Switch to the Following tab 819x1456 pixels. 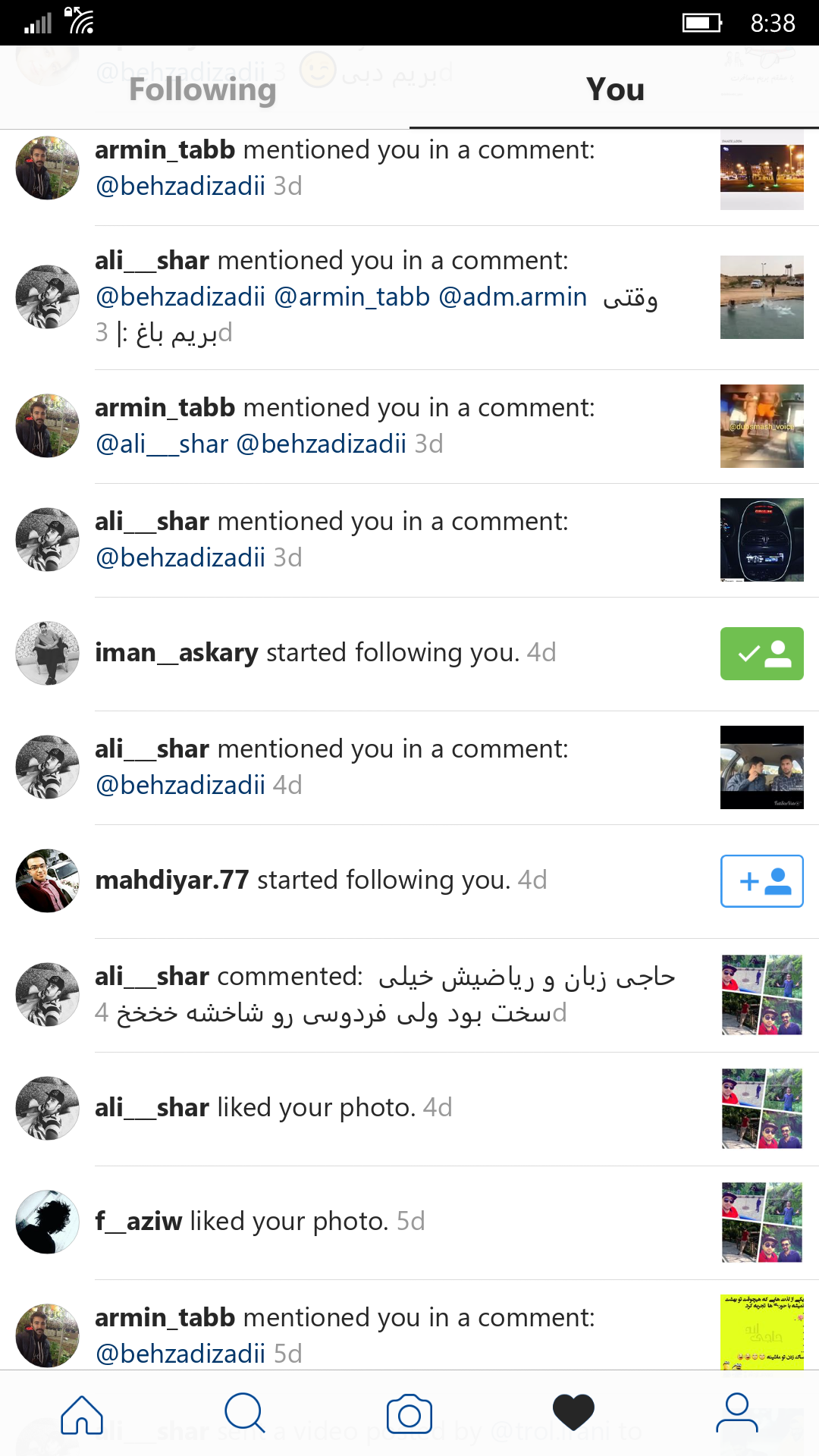tap(202, 89)
